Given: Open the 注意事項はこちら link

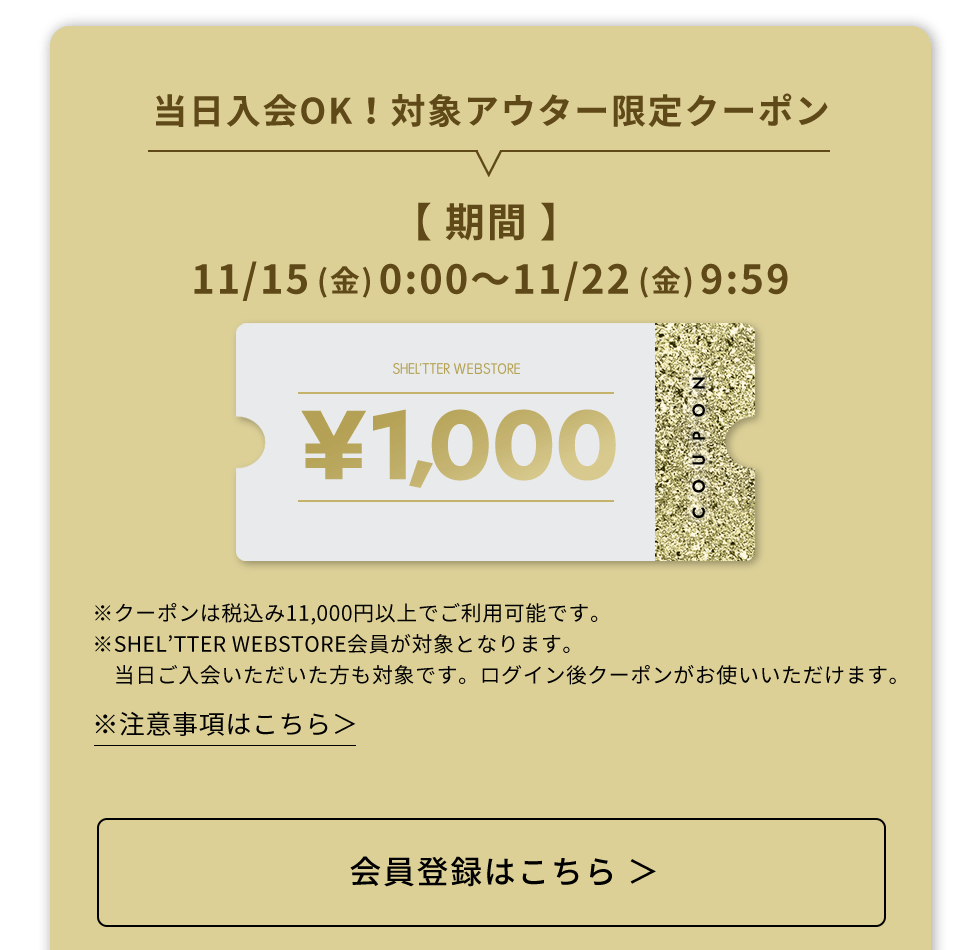Looking at the screenshot, I should pos(225,724).
